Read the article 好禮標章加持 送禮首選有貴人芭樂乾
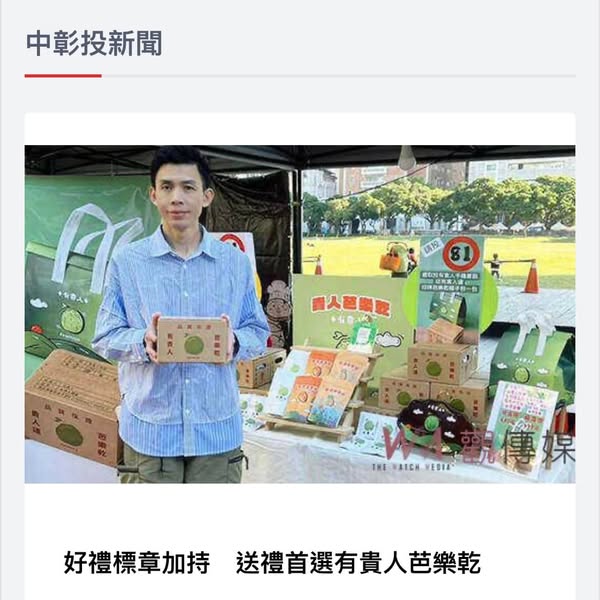This screenshot has height=600, width=600. pyautogui.click(x=272, y=563)
